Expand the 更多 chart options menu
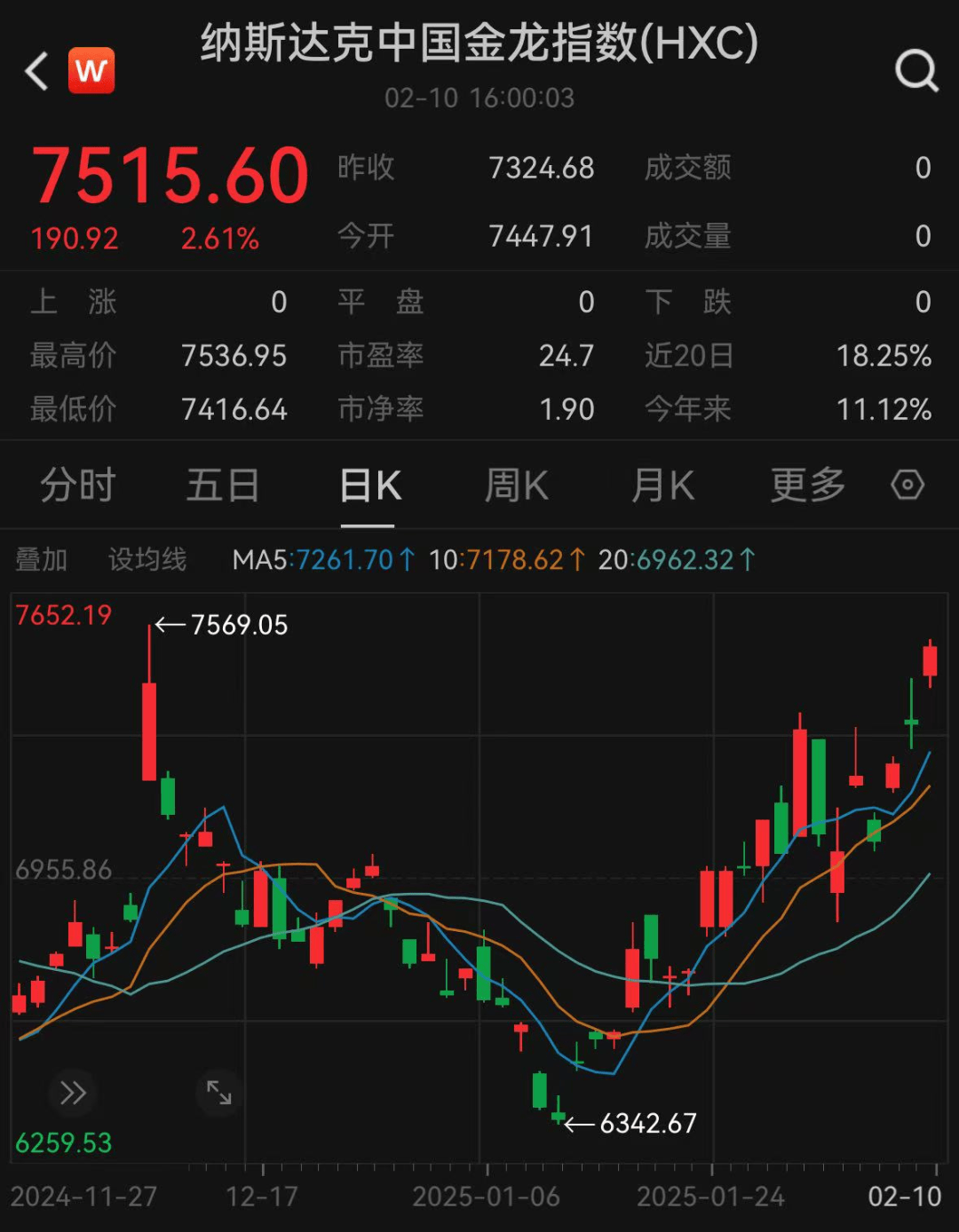Screen dimensions: 959x1232 pyautogui.click(x=806, y=486)
